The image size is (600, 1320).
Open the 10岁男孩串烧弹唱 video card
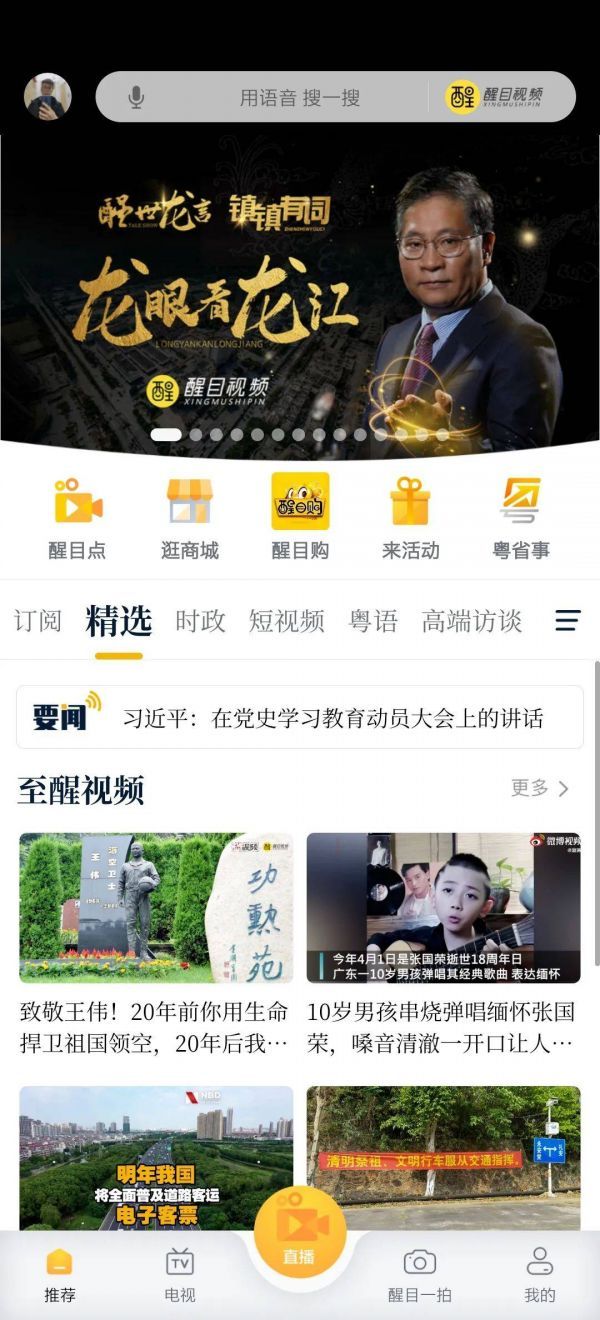pos(443,940)
